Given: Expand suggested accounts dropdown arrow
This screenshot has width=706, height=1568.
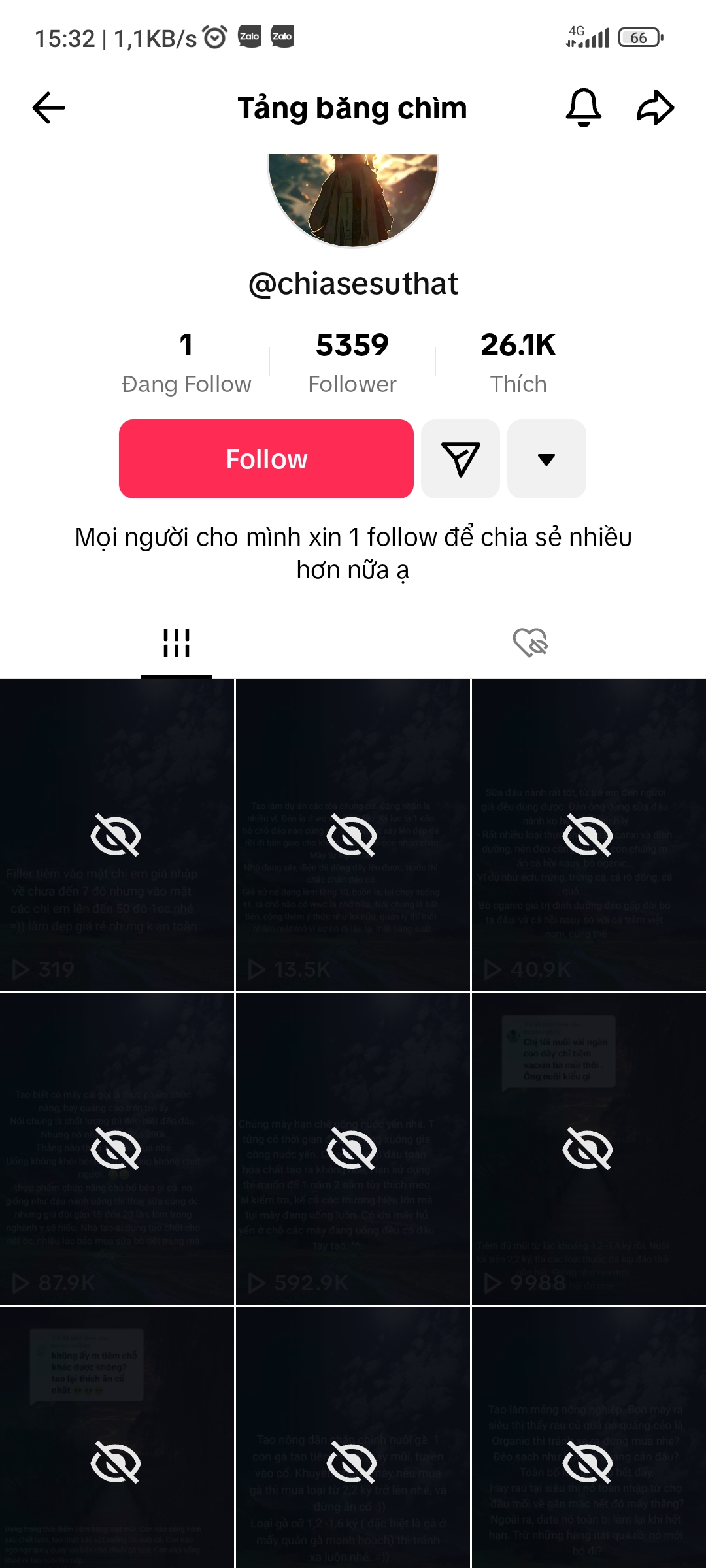Looking at the screenshot, I should pos(546,459).
